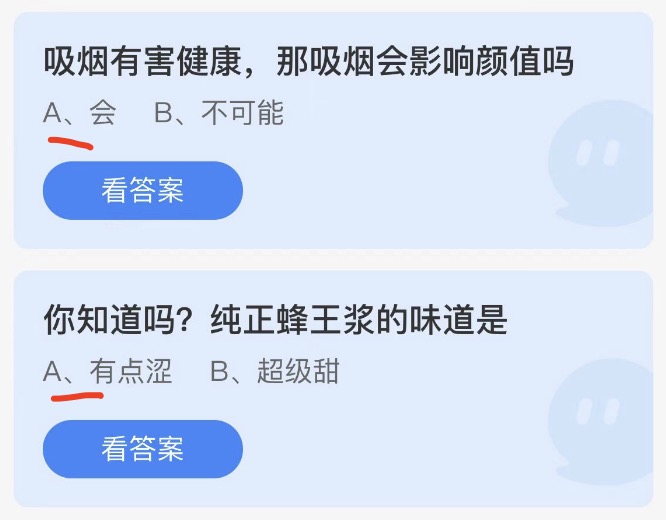Viewport: 666px width, 520px height.
Task: Tap 看答案 under the royal jelly question
Action: tap(143, 449)
